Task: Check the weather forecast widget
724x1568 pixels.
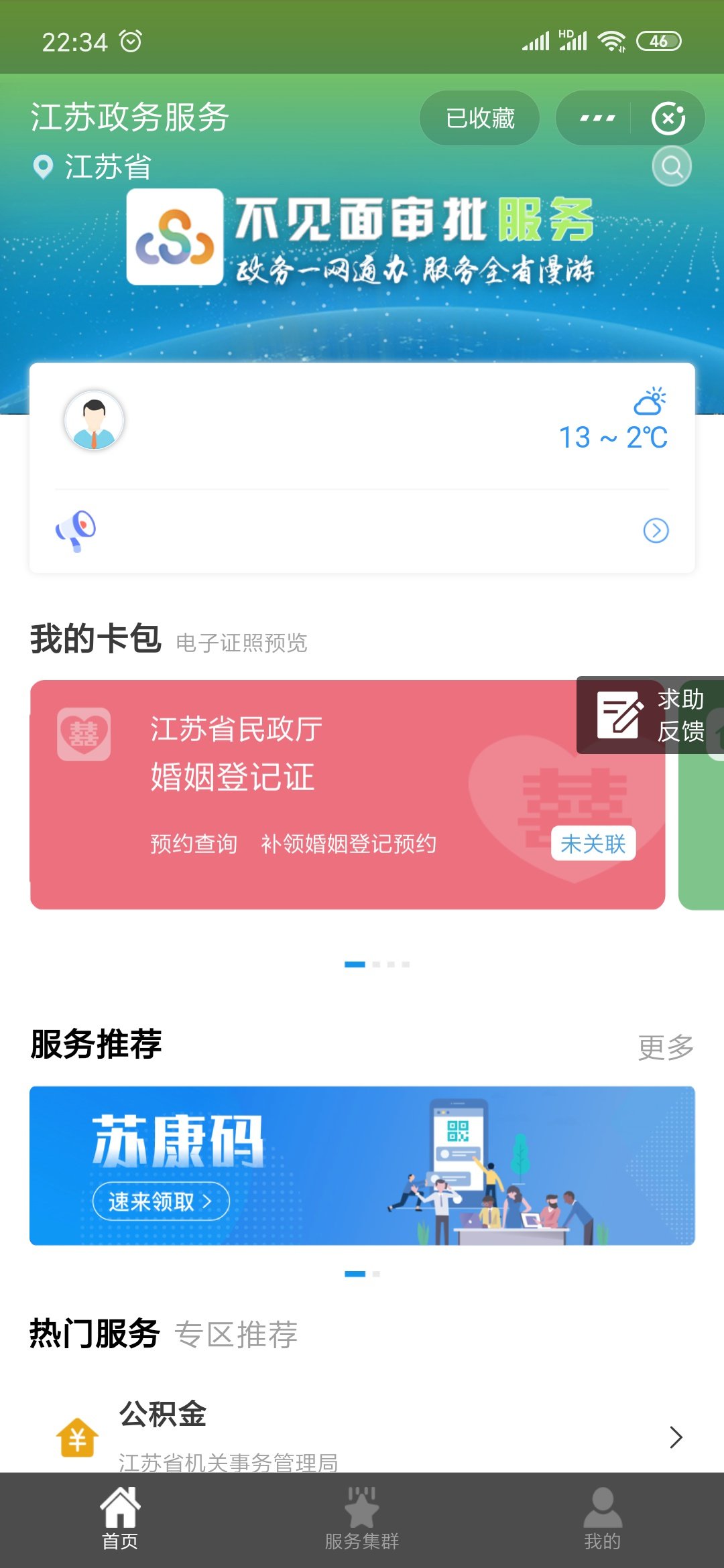Action: pos(613,422)
